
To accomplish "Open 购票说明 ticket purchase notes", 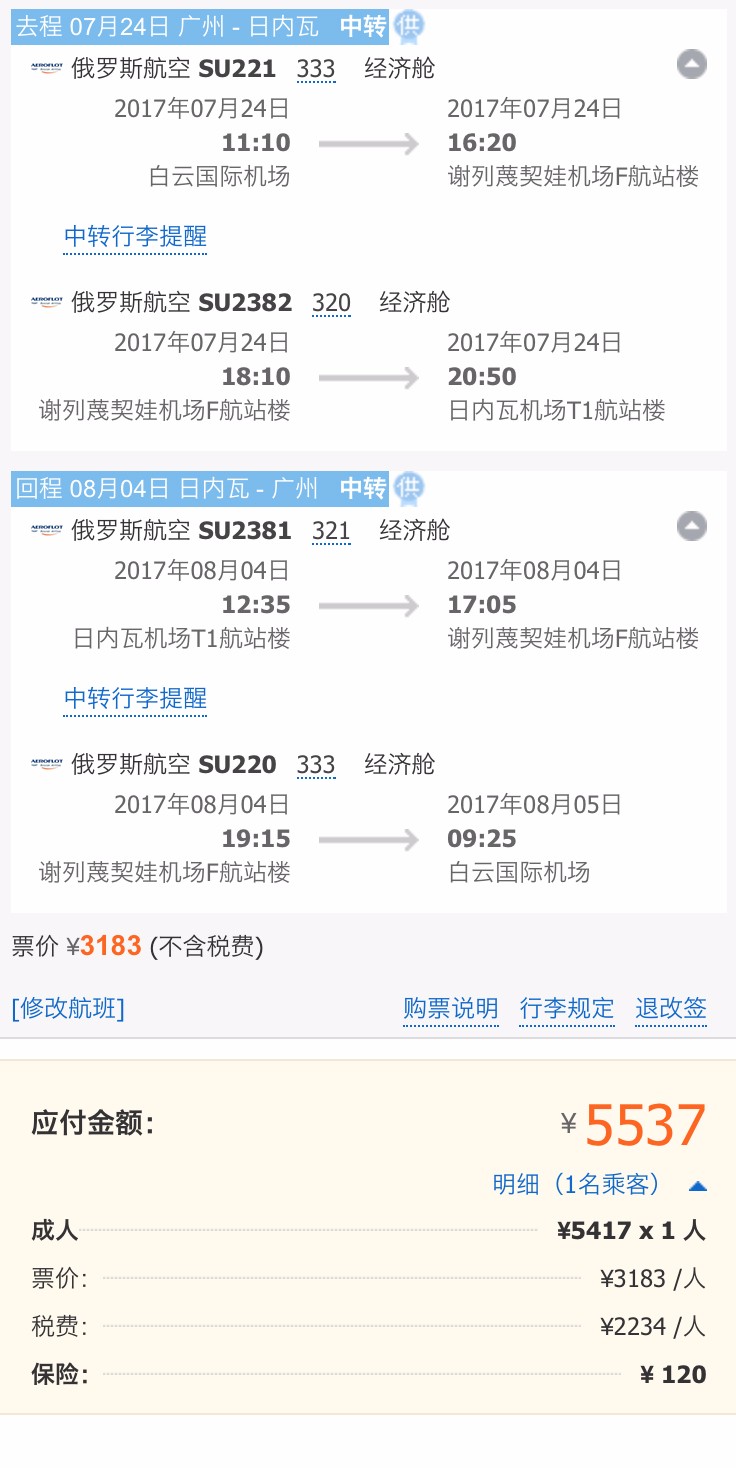I will click(451, 1008).
